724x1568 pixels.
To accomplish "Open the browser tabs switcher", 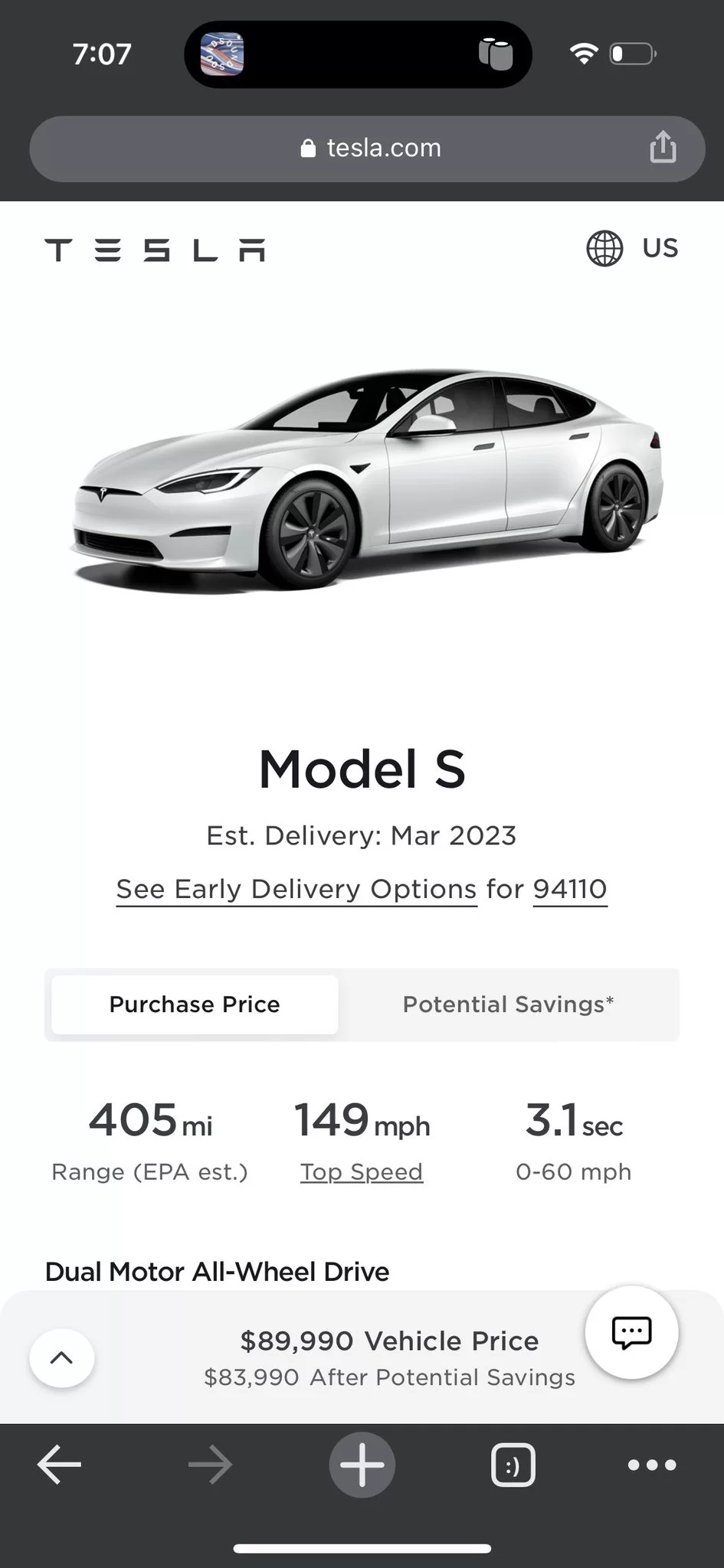I will click(x=513, y=1465).
